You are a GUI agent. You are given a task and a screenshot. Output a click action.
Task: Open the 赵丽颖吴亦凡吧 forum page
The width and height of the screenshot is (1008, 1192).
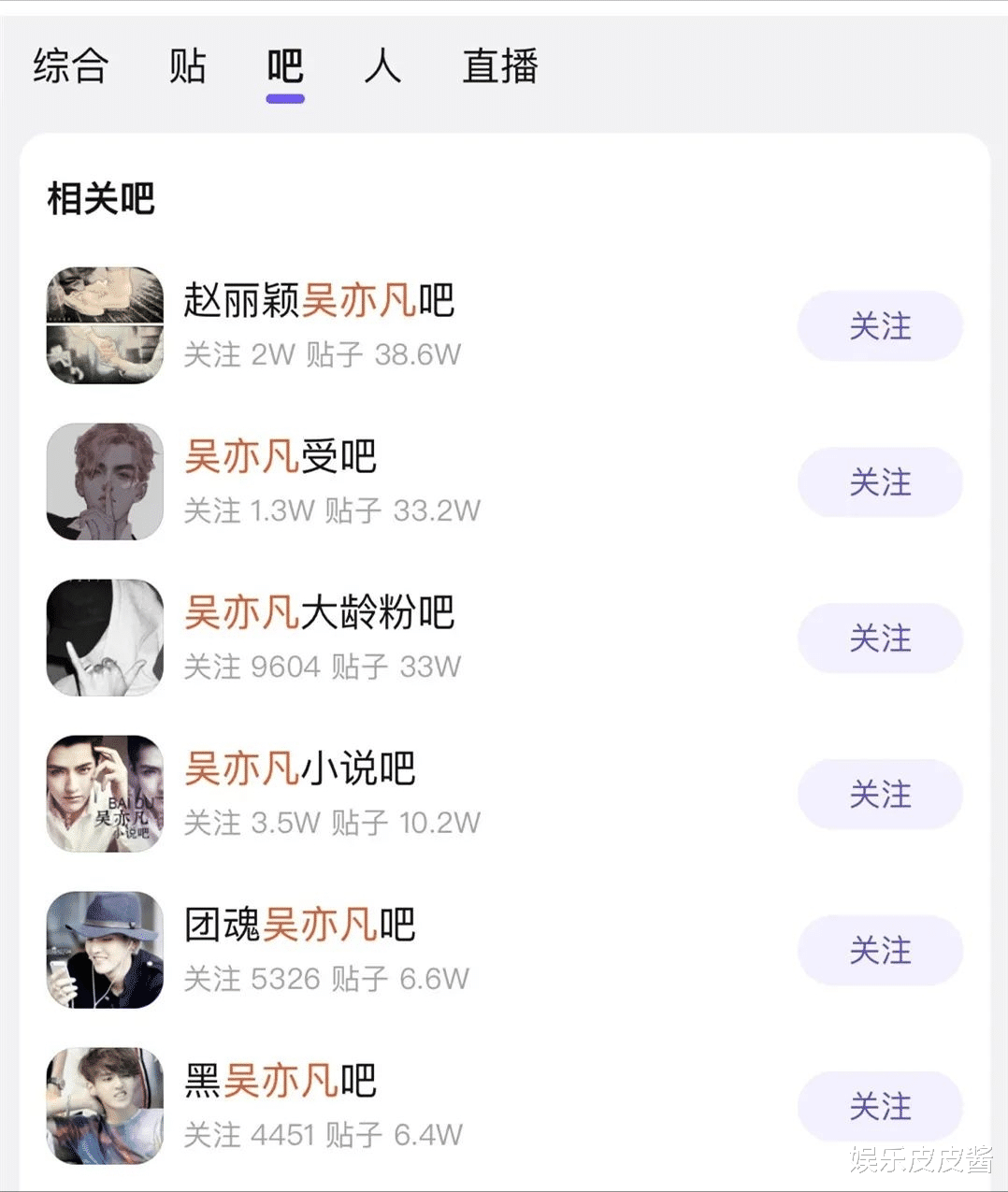pyautogui.click(x=319, y=300)
